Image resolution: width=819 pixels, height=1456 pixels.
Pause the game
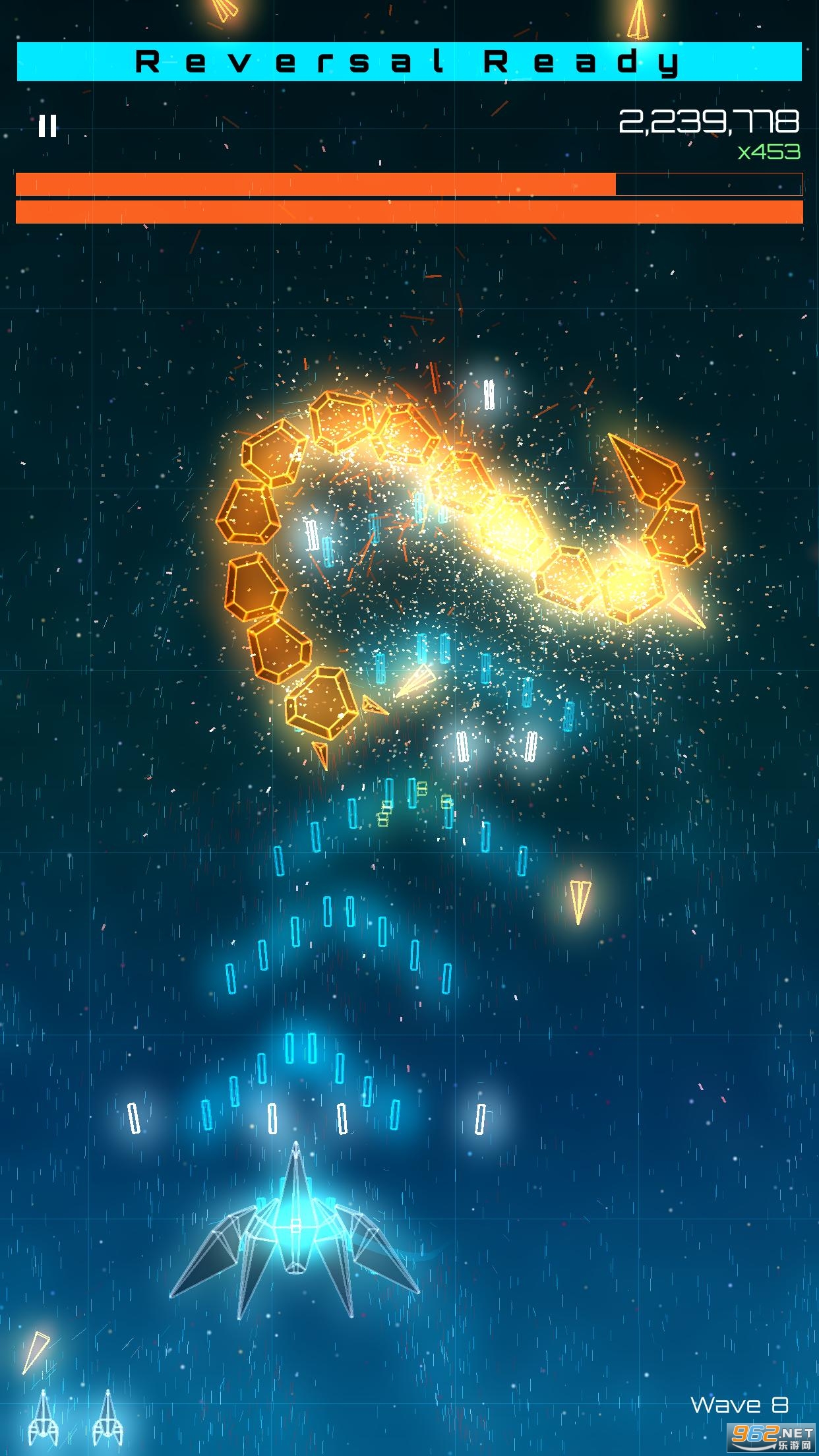[x=47, y=125]
